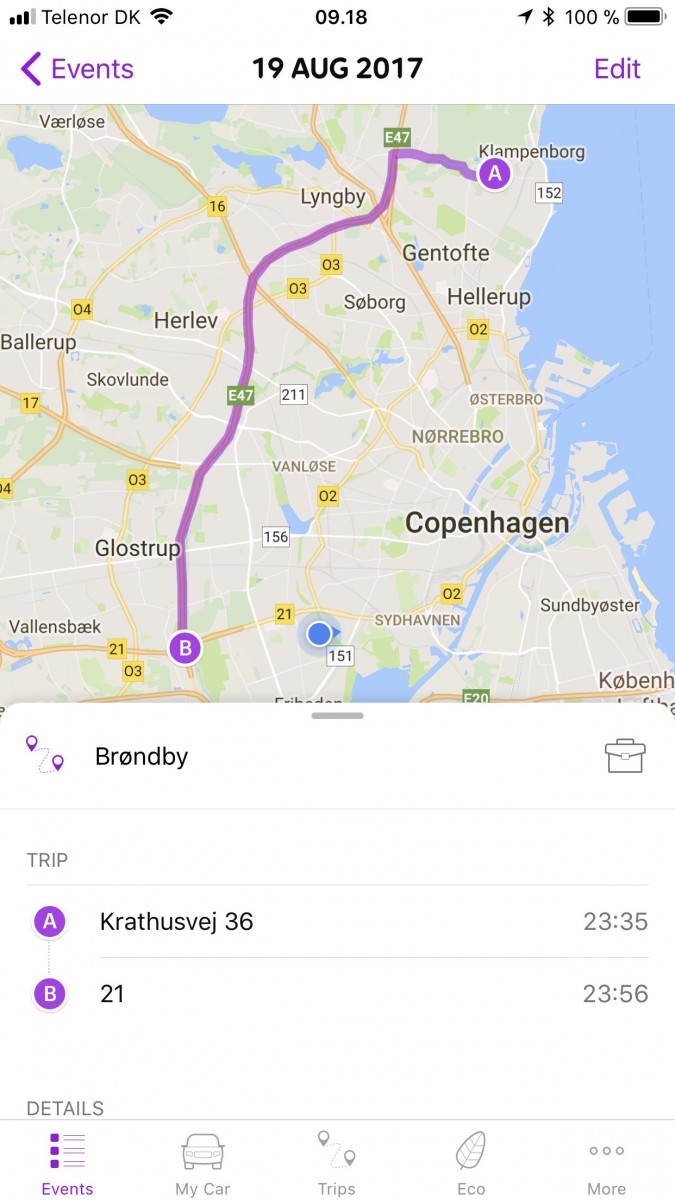The height and width of the screenshot is (1200, 675).
Task: Open the More tab
Action: point(606,1163)
